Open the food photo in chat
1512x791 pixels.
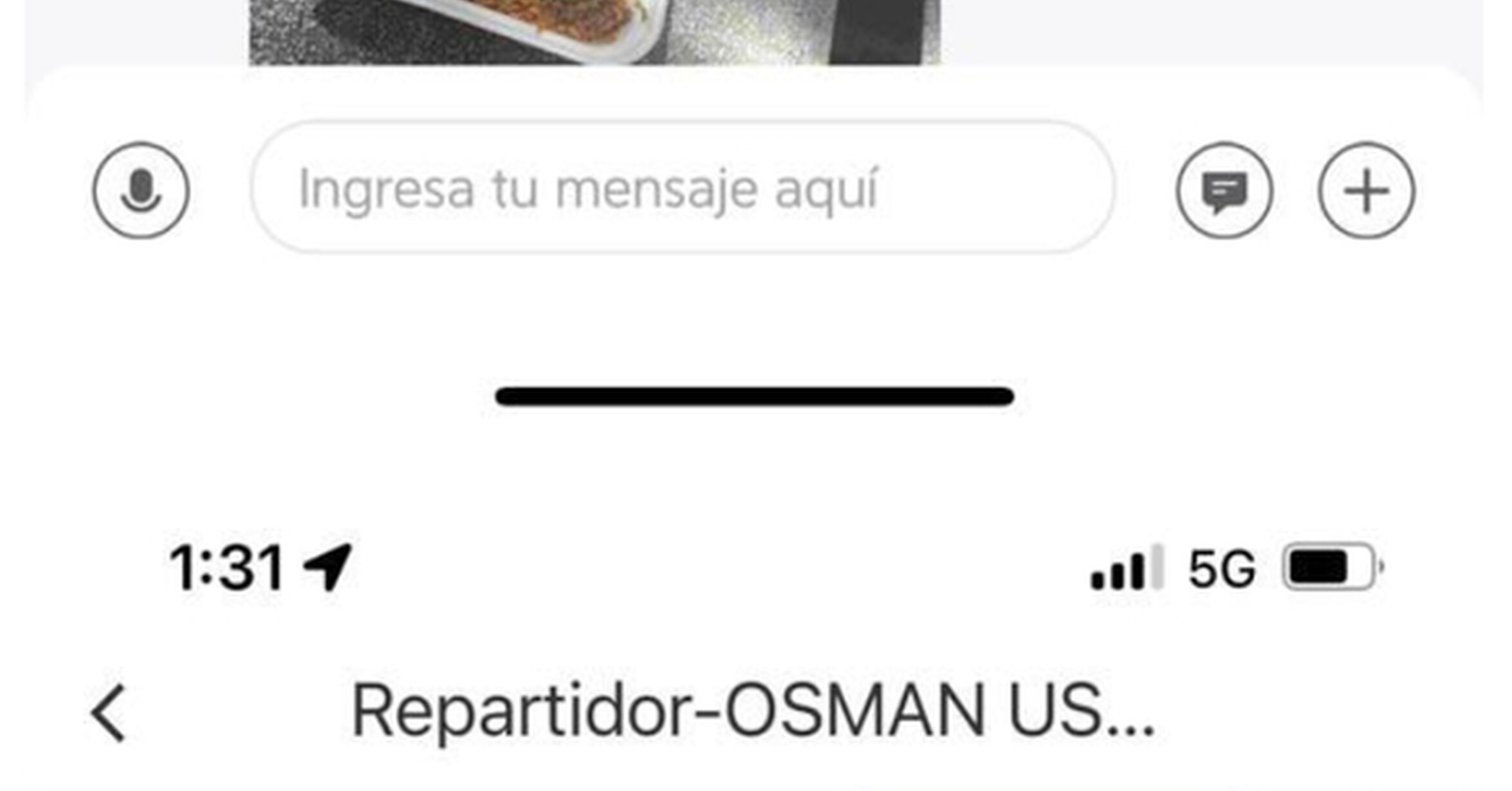click(x=595, y=32)
